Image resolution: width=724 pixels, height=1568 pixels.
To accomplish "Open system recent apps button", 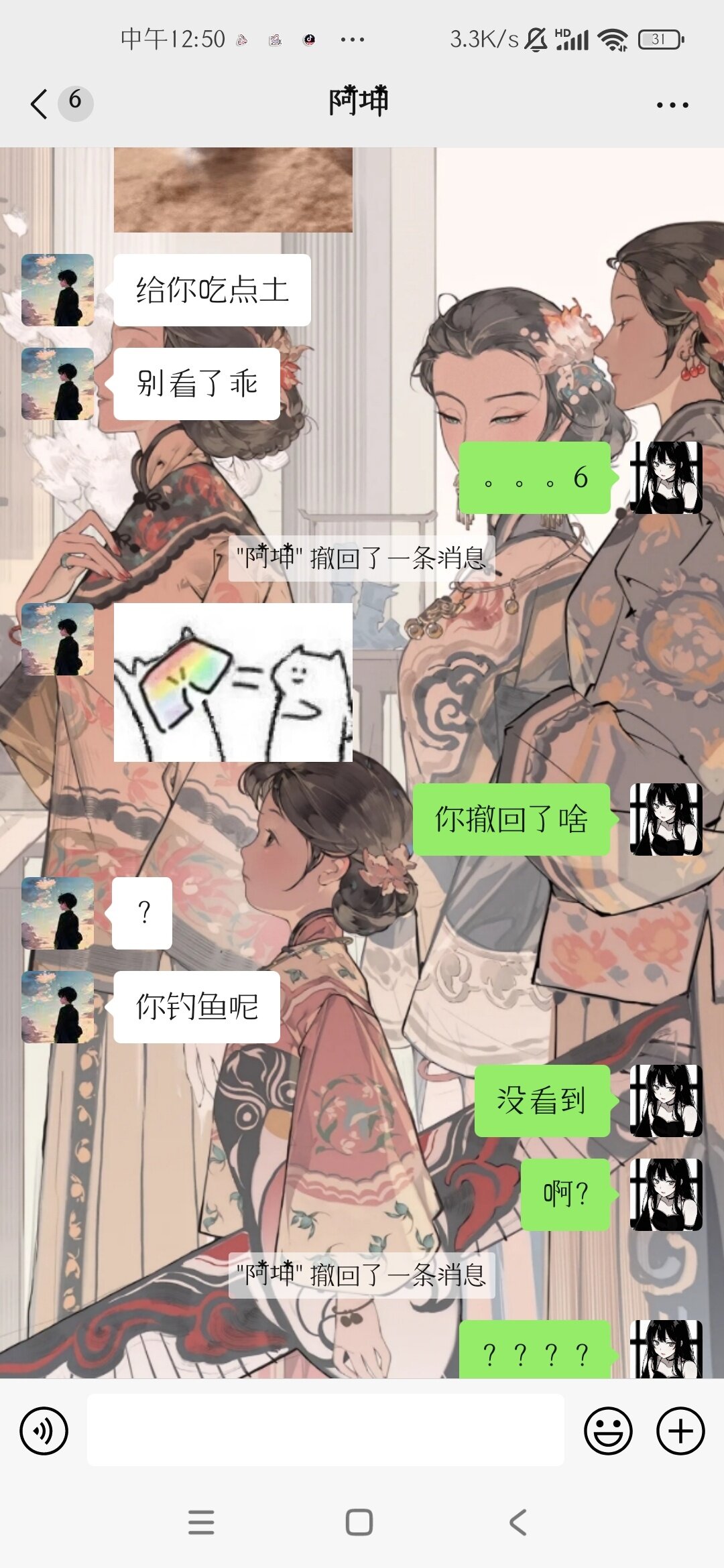I will (201, 1522).
